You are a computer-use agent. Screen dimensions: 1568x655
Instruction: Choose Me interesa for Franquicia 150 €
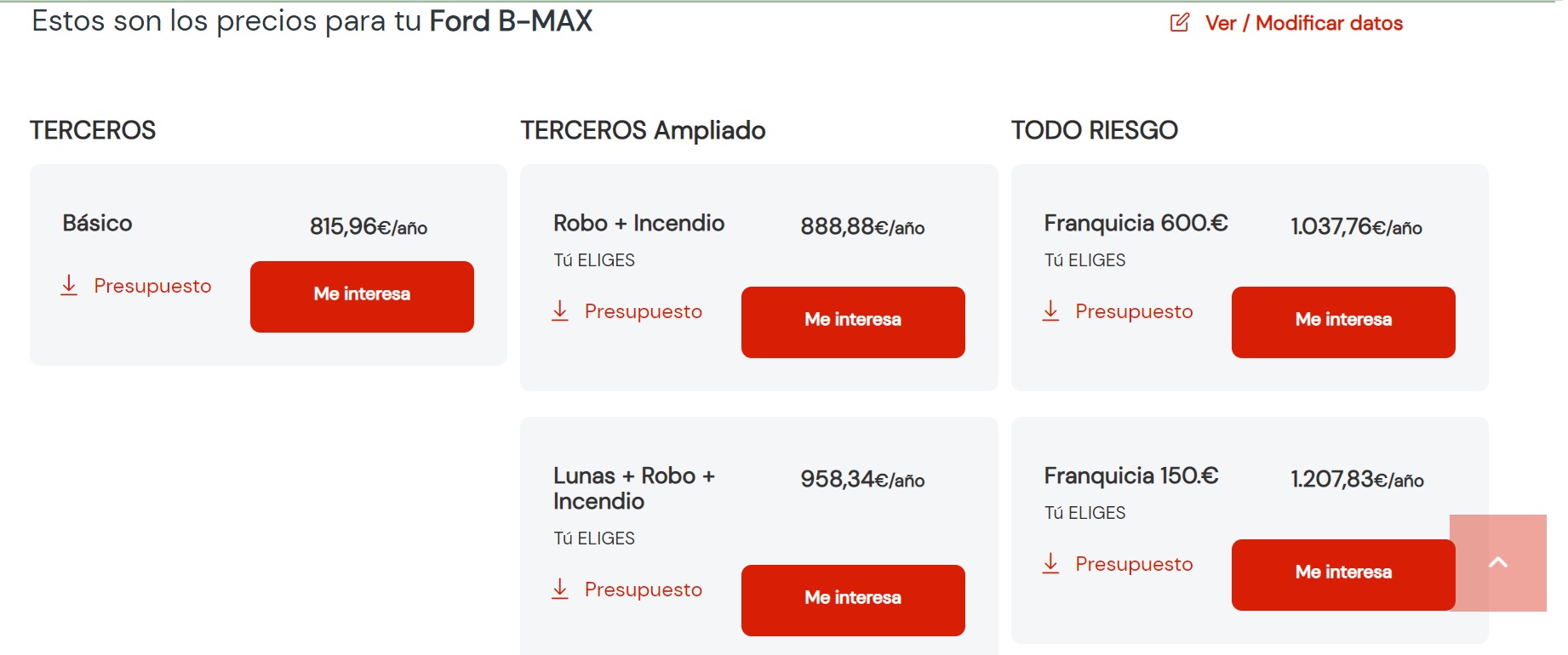[1343, 574]
